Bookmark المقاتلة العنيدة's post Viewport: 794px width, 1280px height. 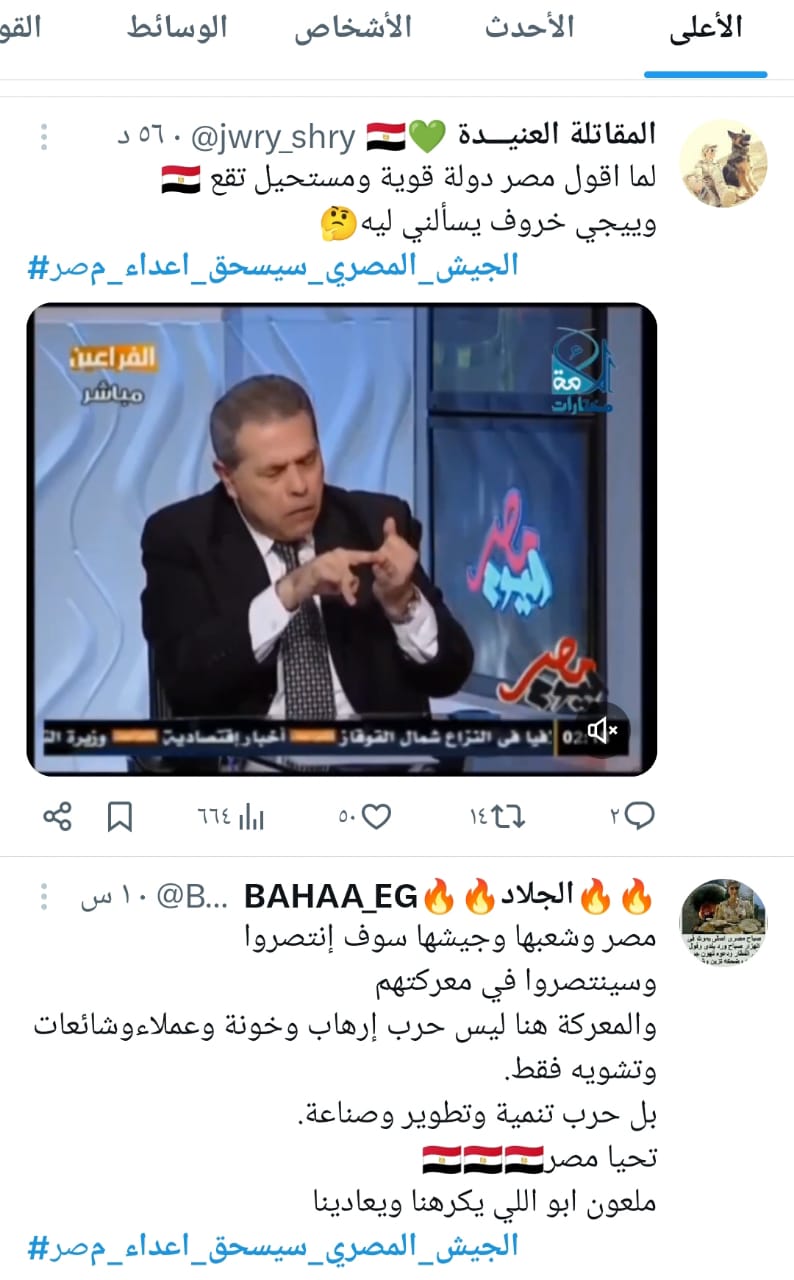coord(120,817)
